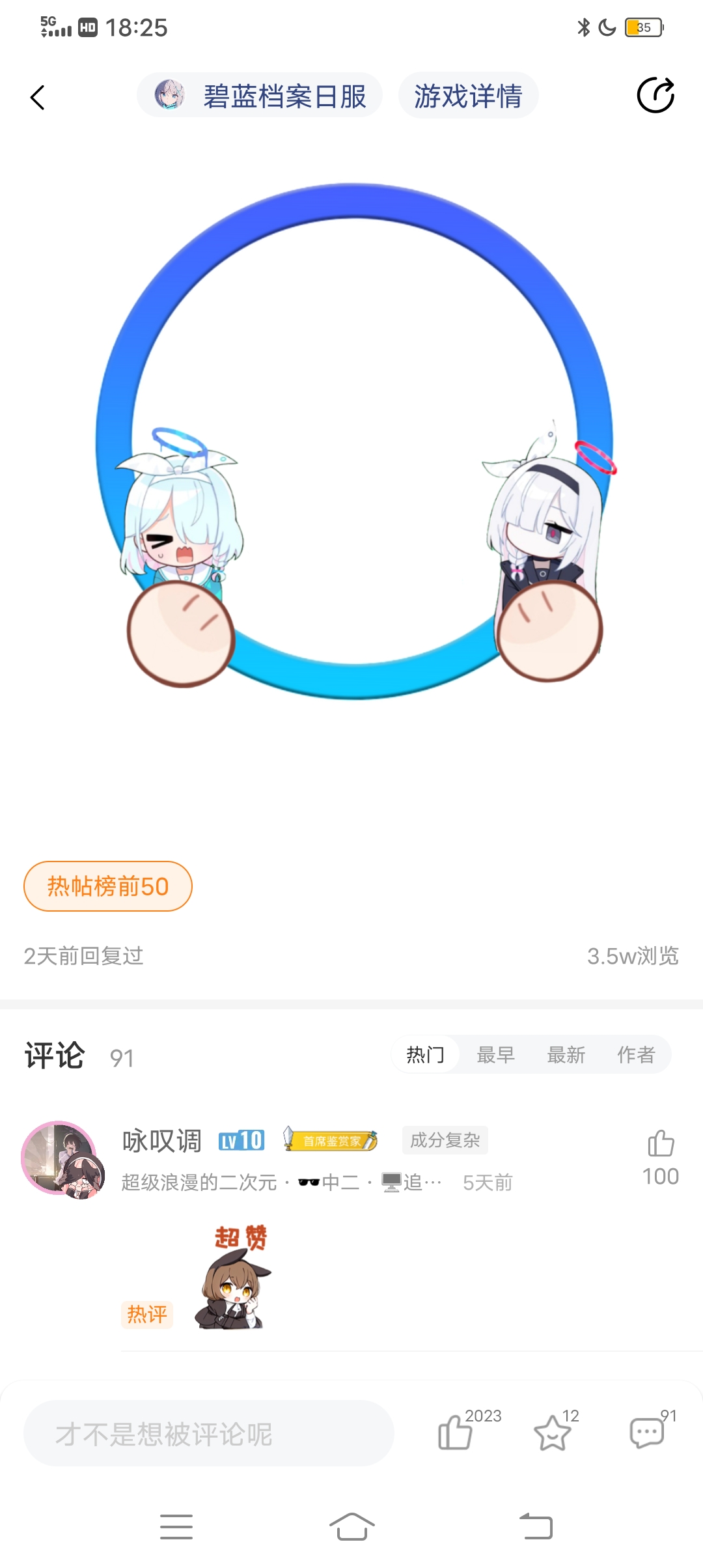
Task: Open the 碧蓝档案日服 forum chip
Action: point(260,96)
